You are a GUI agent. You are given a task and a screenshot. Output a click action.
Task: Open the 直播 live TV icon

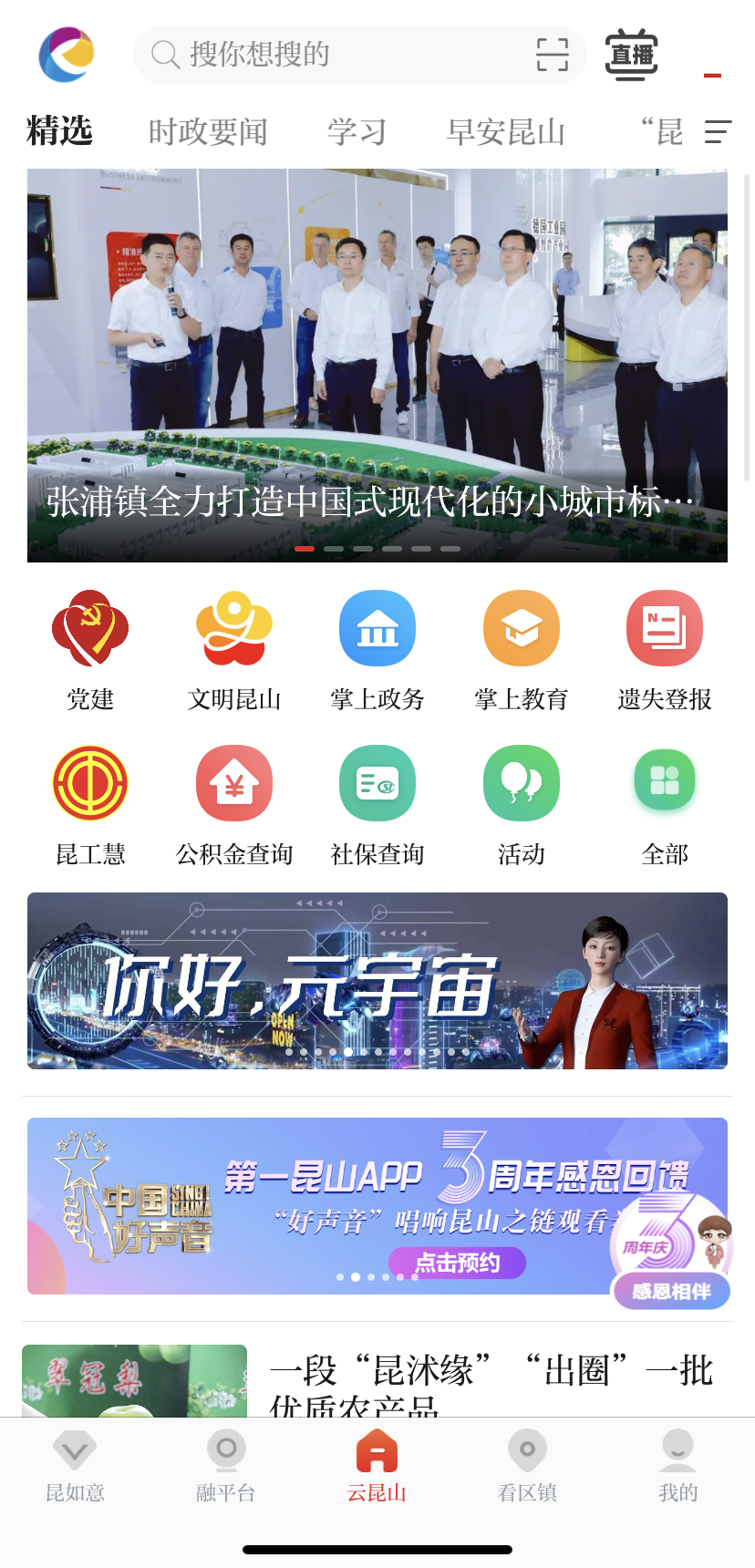pyautogui.click(x=631, y=55)
